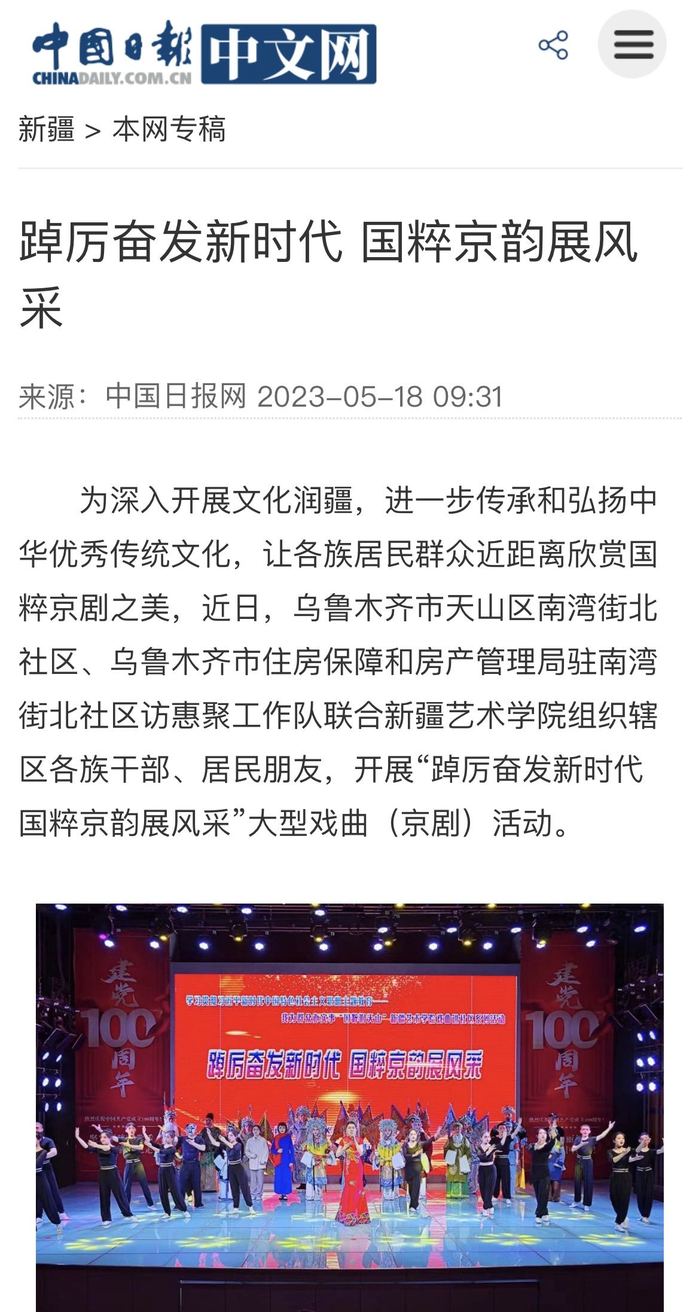Share this article

click(553, 45)
